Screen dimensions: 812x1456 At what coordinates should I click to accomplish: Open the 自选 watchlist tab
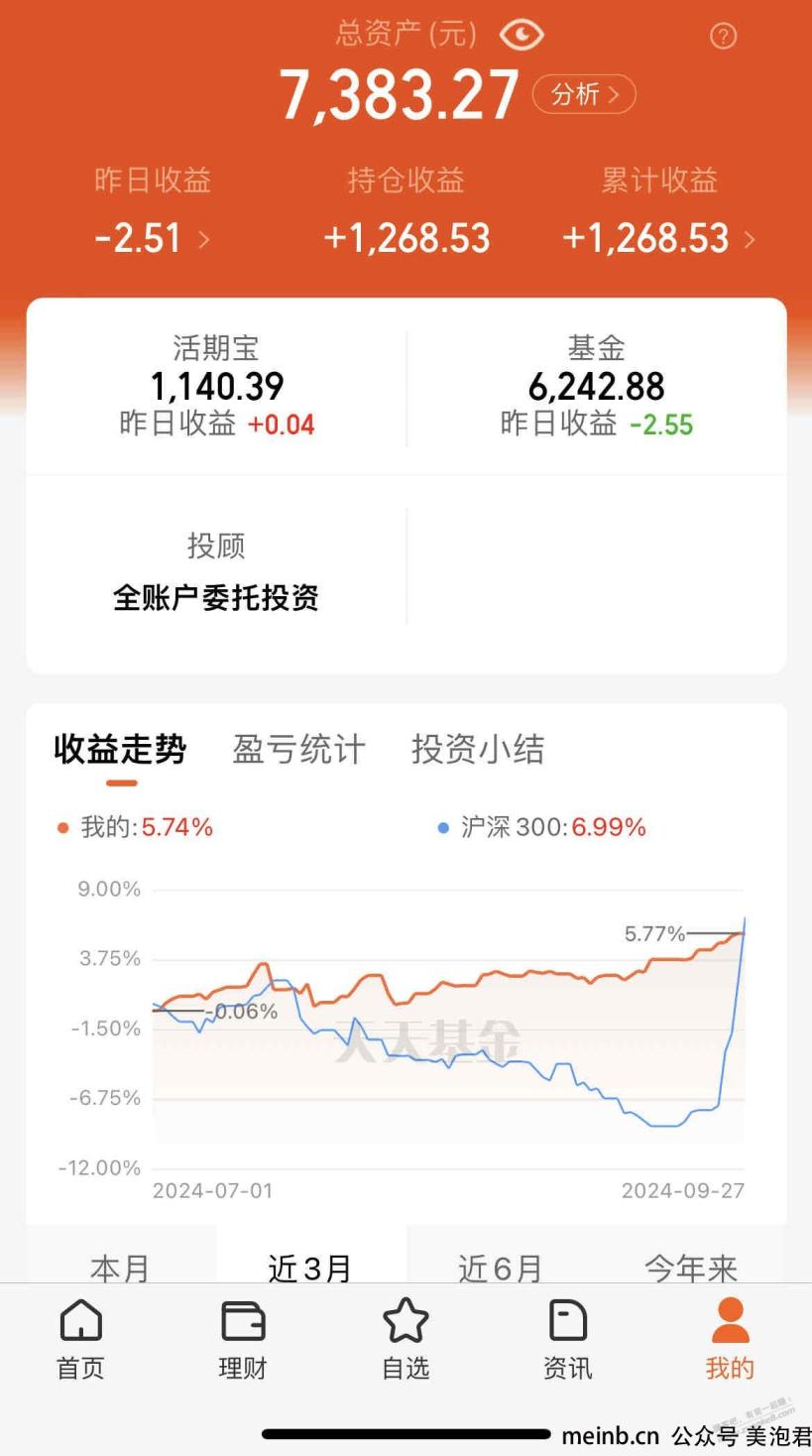[406, 1339]
